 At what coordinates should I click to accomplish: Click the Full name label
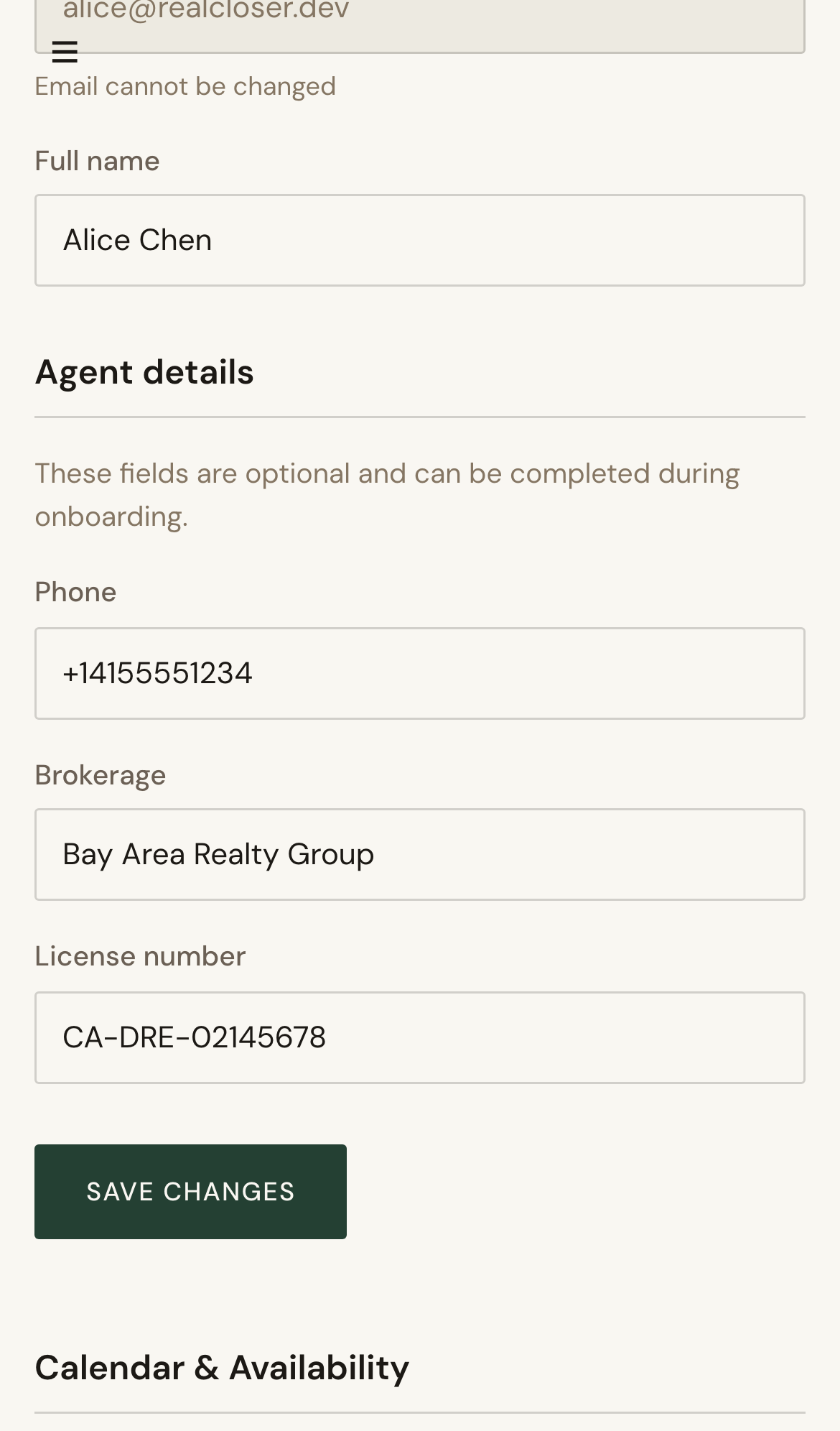[x=97, y=160]
